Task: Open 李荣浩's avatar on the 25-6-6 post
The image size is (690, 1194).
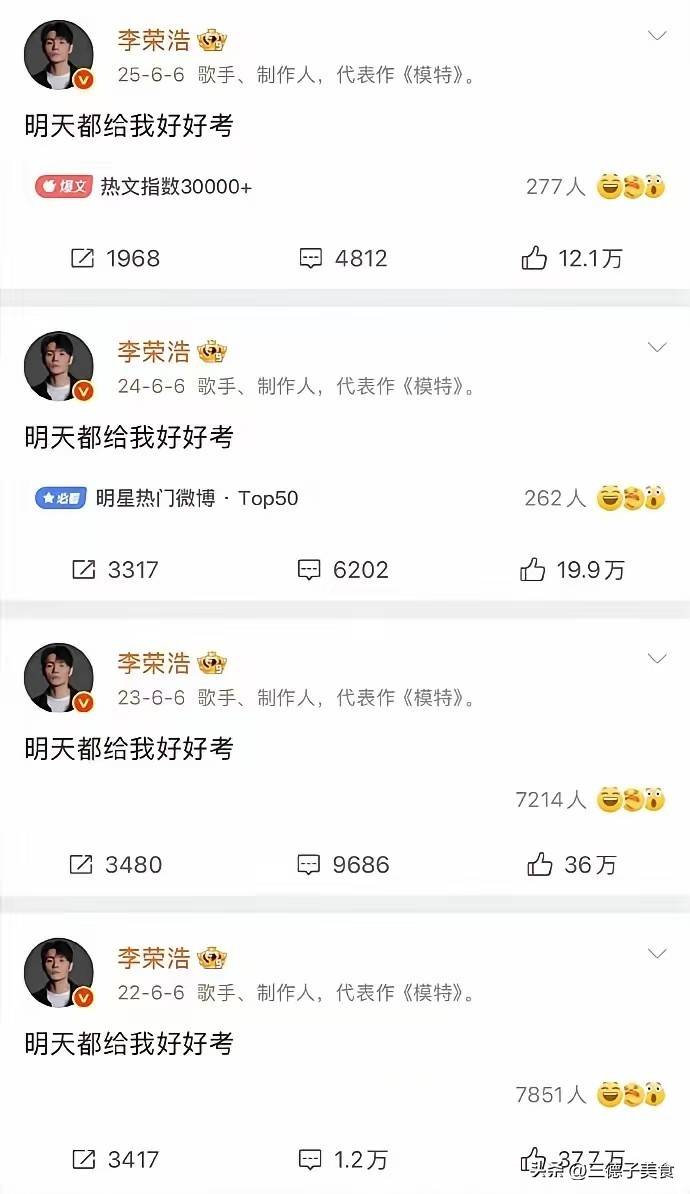Action: [59, 55]
